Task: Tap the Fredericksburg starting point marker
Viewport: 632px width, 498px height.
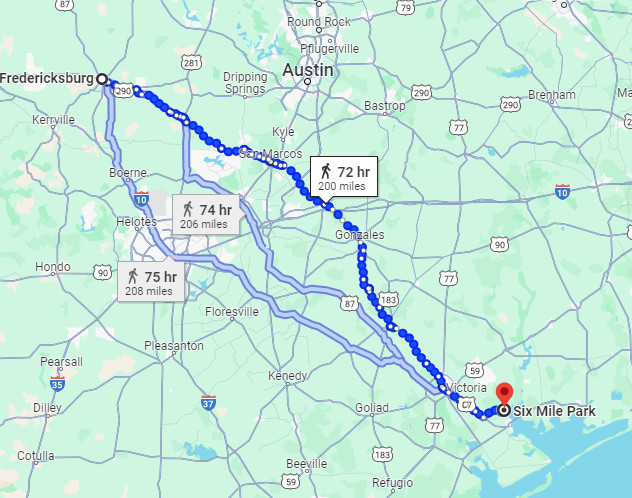Action: (102, 78)
